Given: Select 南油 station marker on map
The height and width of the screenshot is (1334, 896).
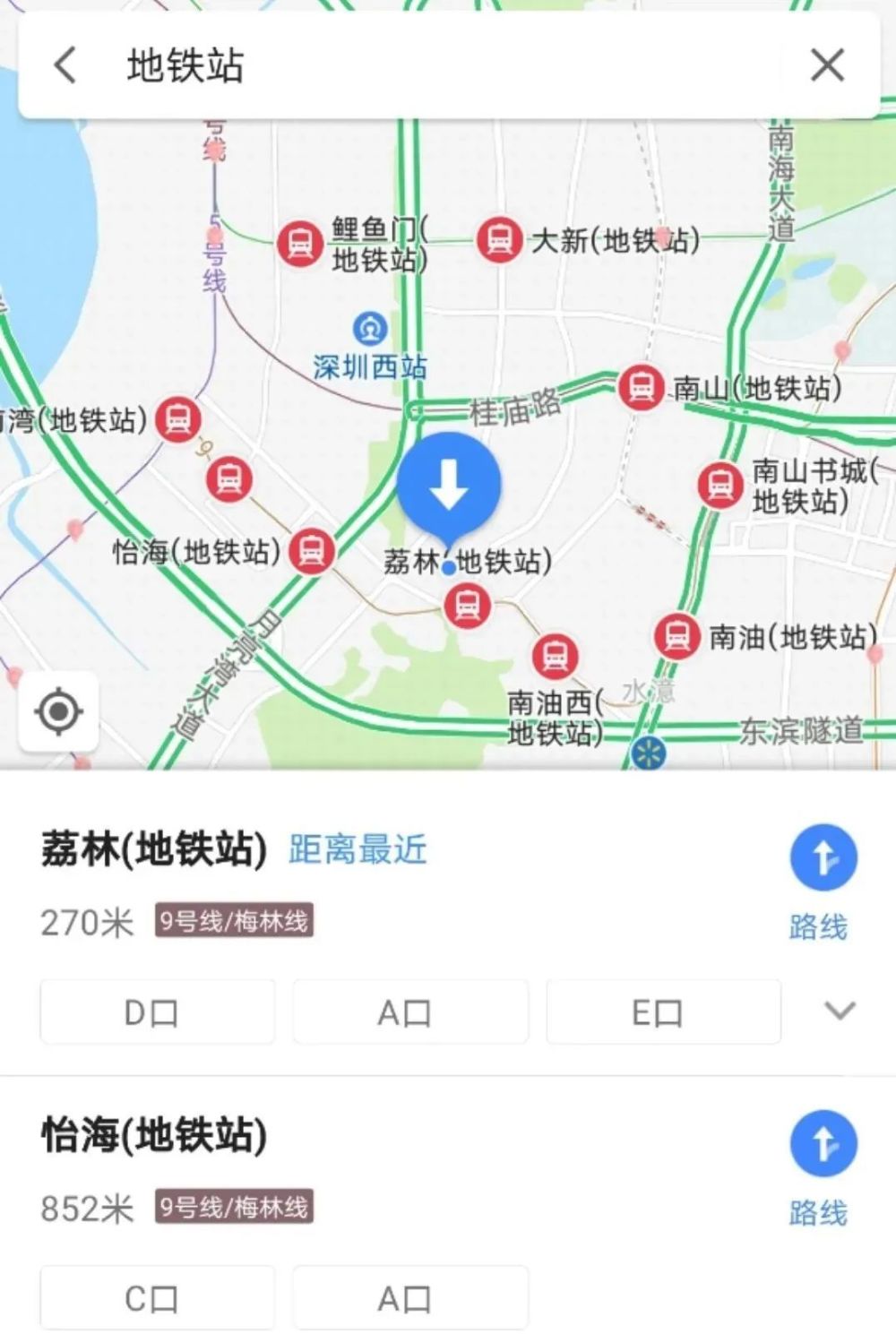Looking at the screenshot, I should coord(676,636).
